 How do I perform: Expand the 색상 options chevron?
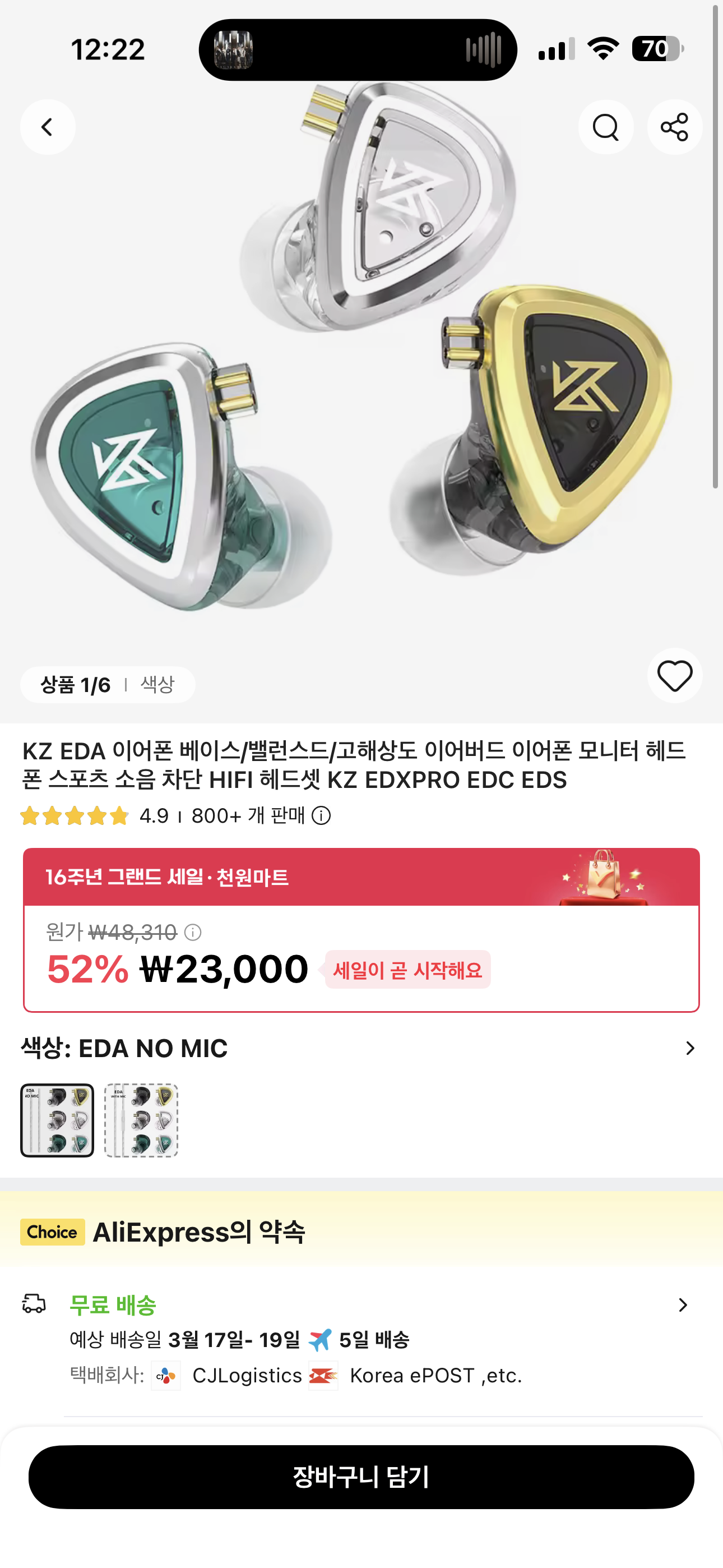(x=689, y=1048)
